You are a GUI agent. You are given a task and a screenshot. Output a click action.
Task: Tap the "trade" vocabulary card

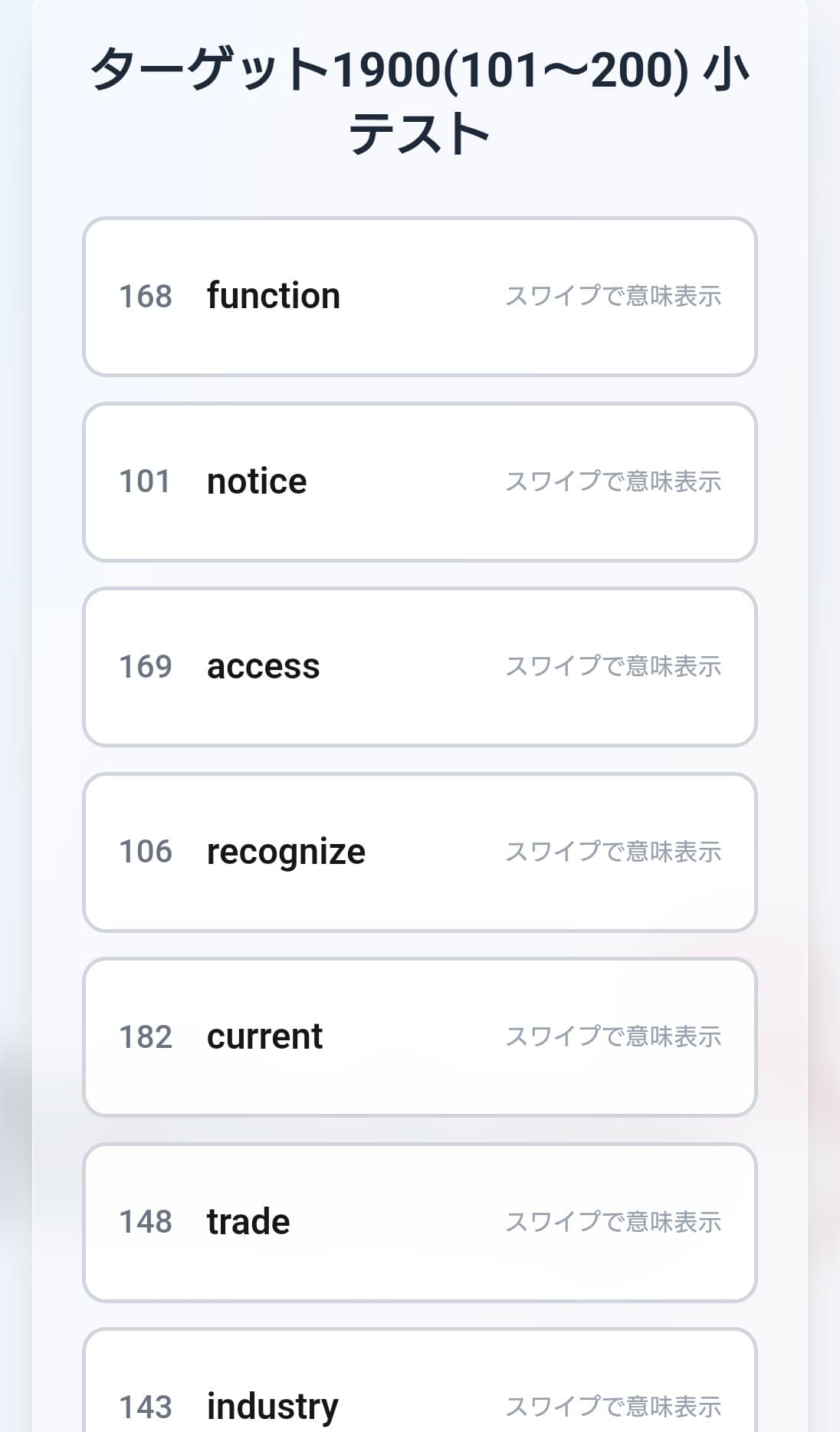pyautogui.click(x=420, y=1221)
